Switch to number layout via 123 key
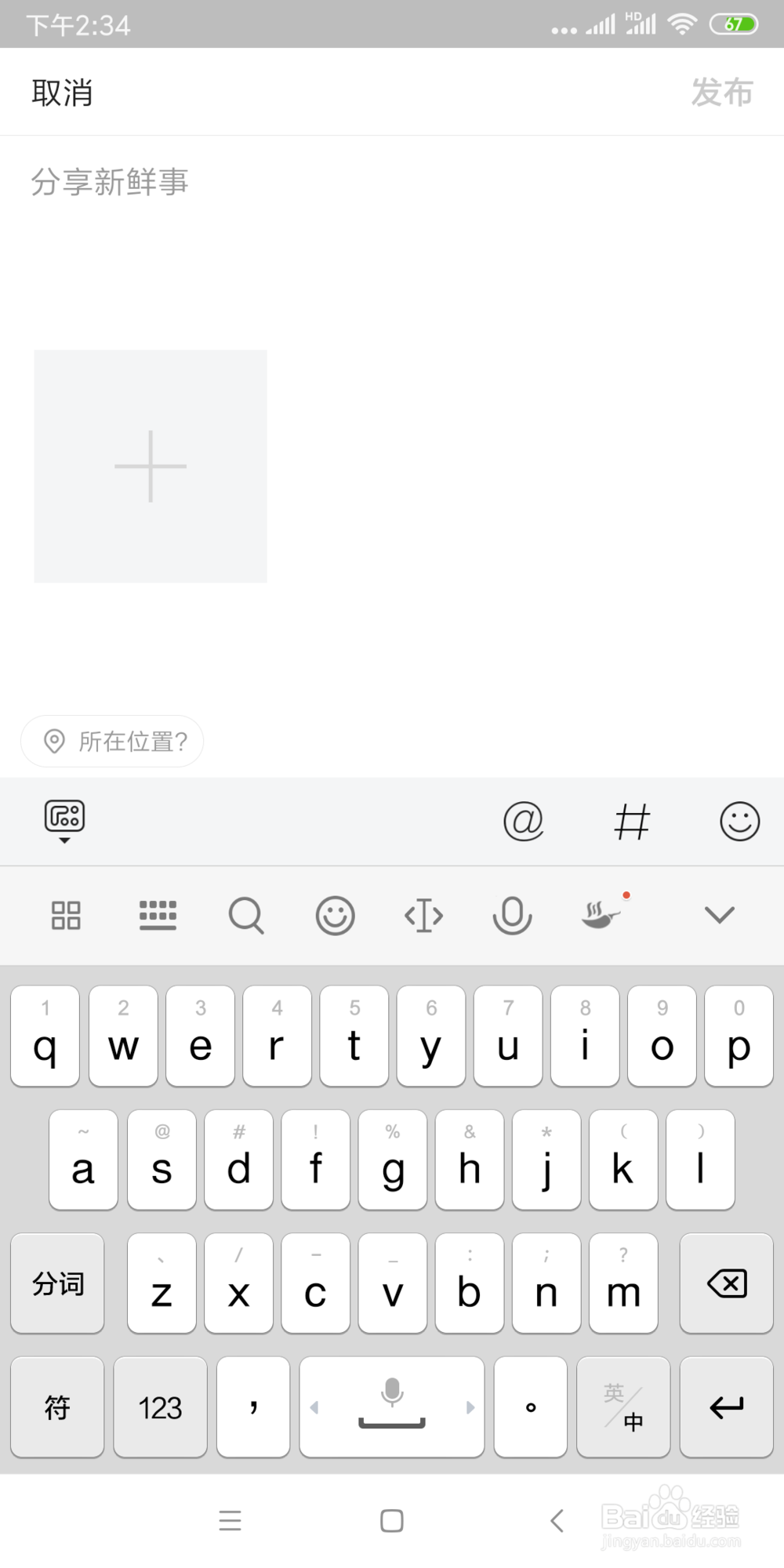The height and width of the screenshot is (1568, 784). coord(159,1406)
